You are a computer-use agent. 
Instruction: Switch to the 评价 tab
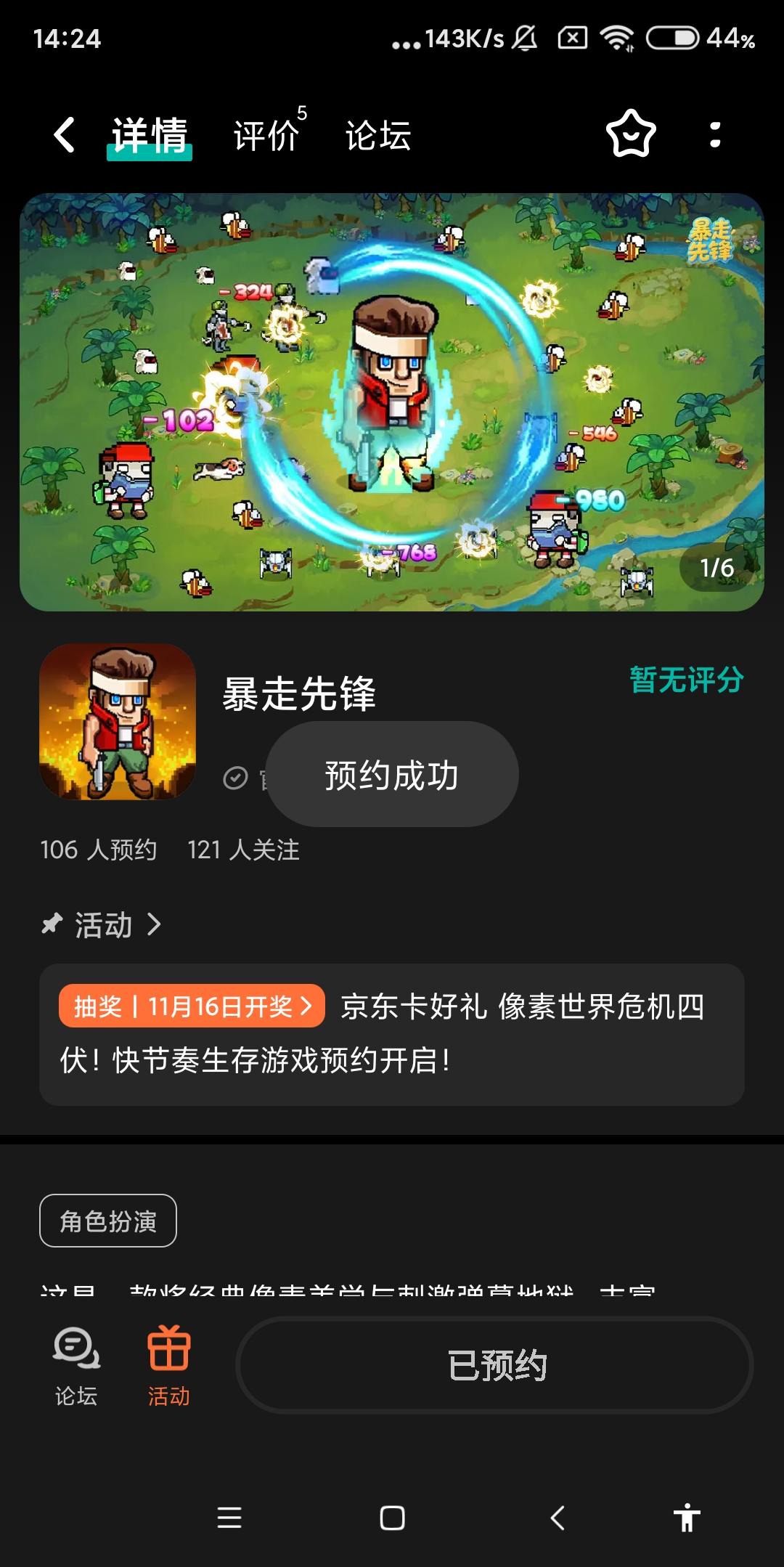pos(267,135)
